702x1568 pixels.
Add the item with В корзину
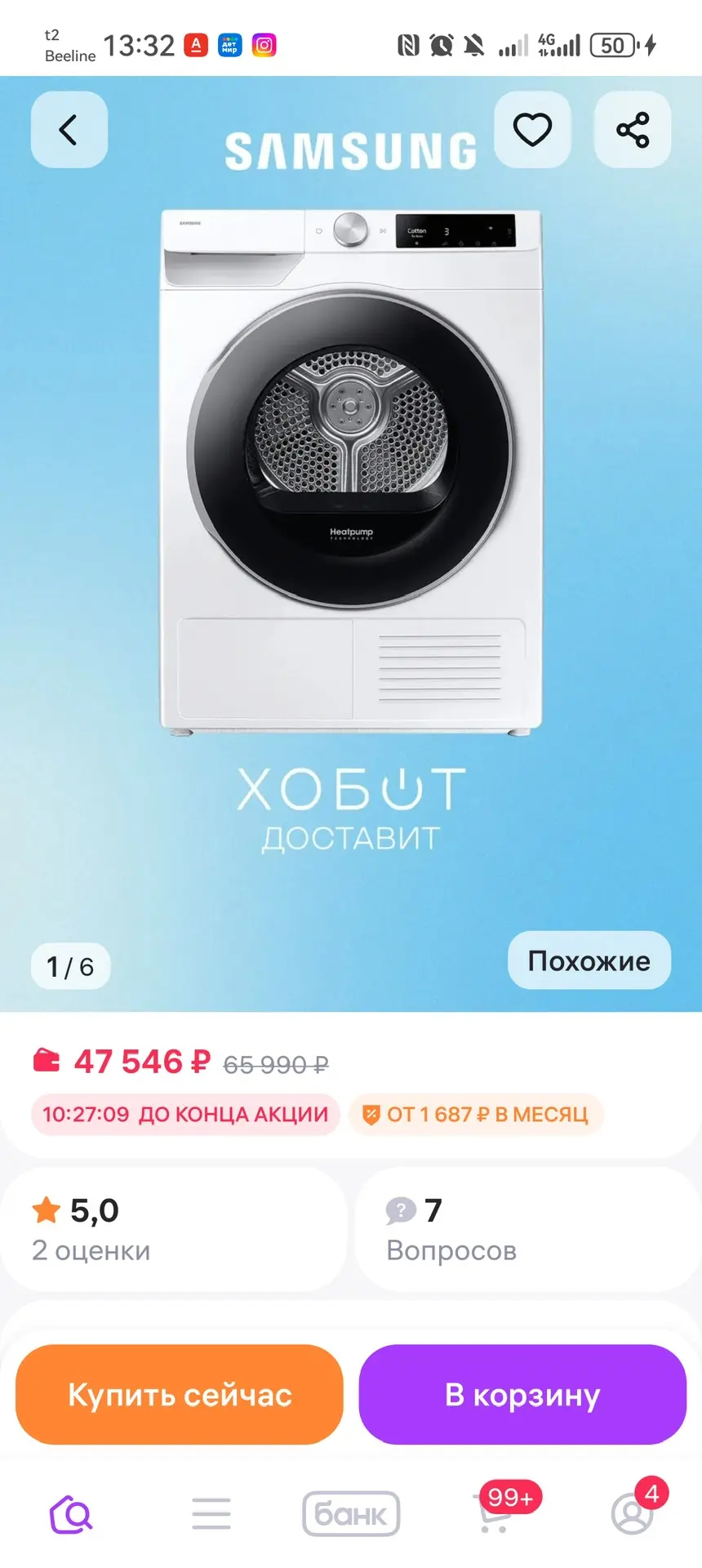pyautogui.click(x=522, y=1395)
